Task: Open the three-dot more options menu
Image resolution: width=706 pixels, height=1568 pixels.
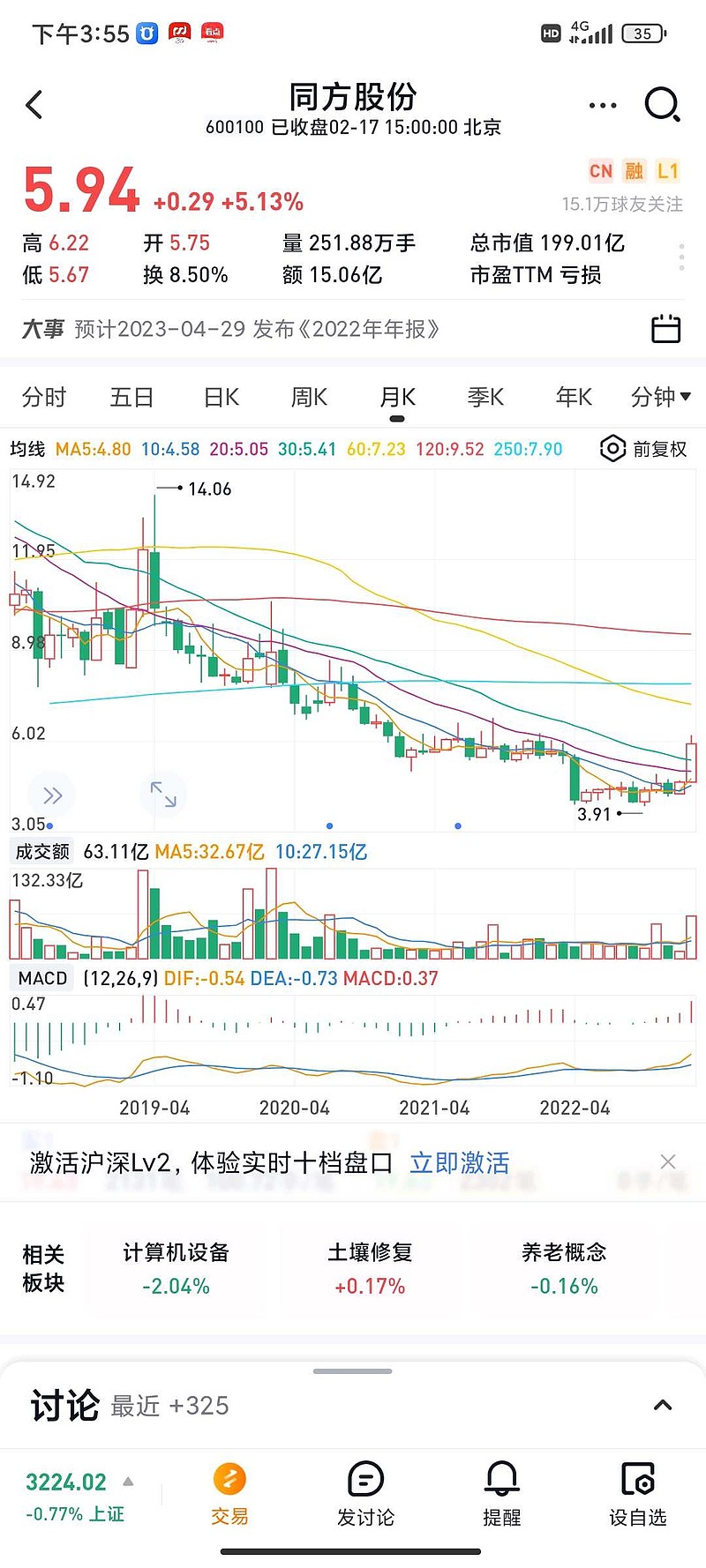Action: tap(603, 106)
